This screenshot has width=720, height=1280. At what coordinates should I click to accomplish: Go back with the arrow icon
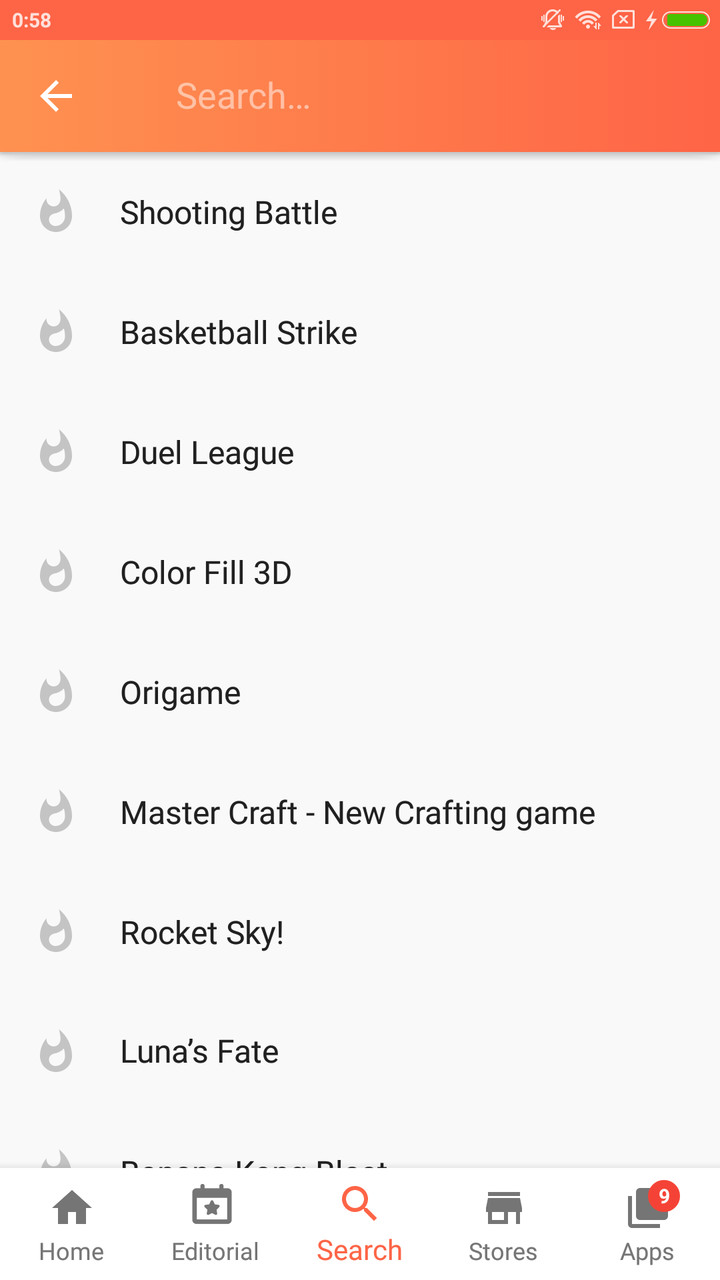56,96
